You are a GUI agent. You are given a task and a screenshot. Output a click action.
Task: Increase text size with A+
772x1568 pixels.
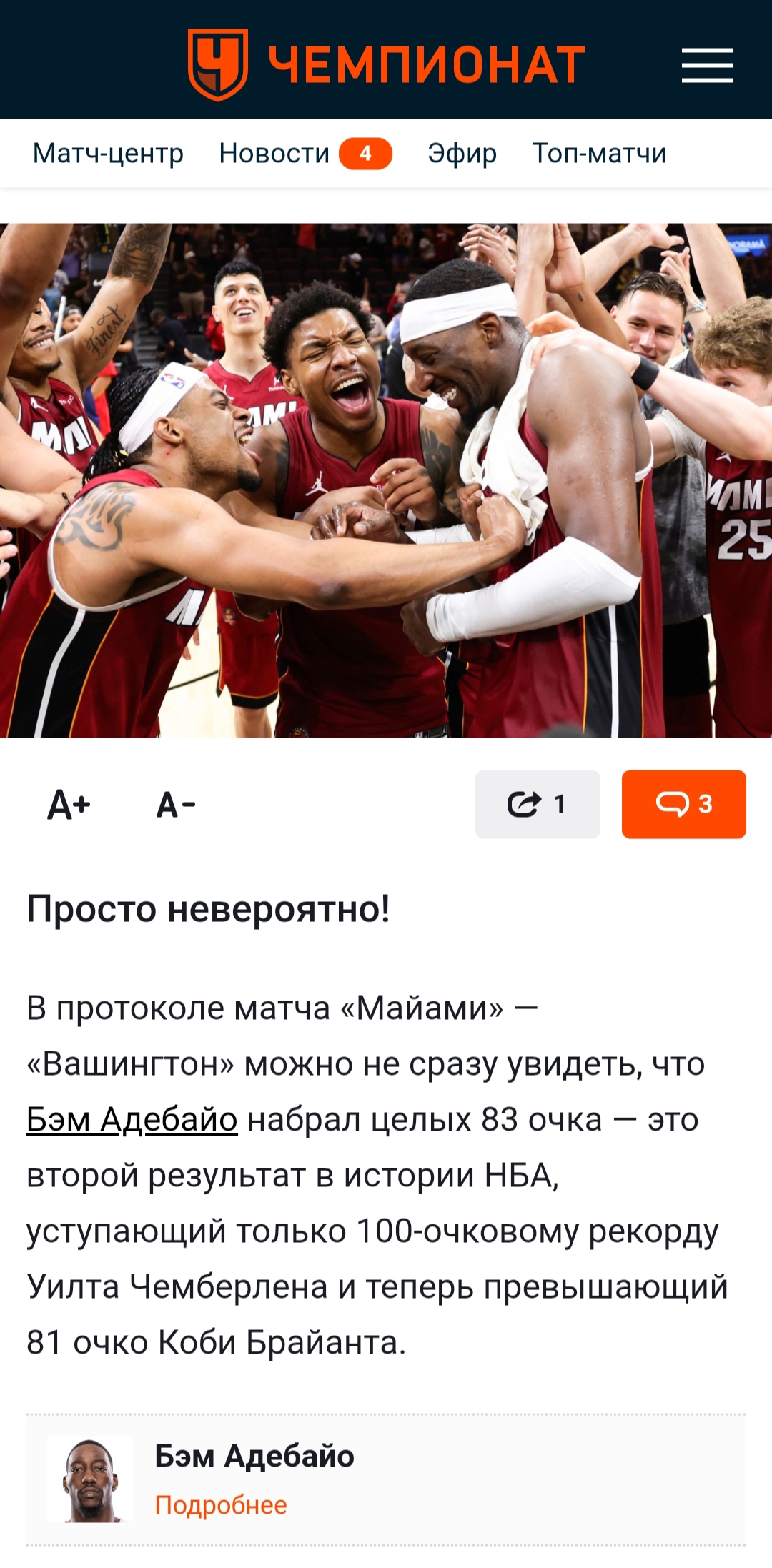pyautogui.click(x=69, y=805)
